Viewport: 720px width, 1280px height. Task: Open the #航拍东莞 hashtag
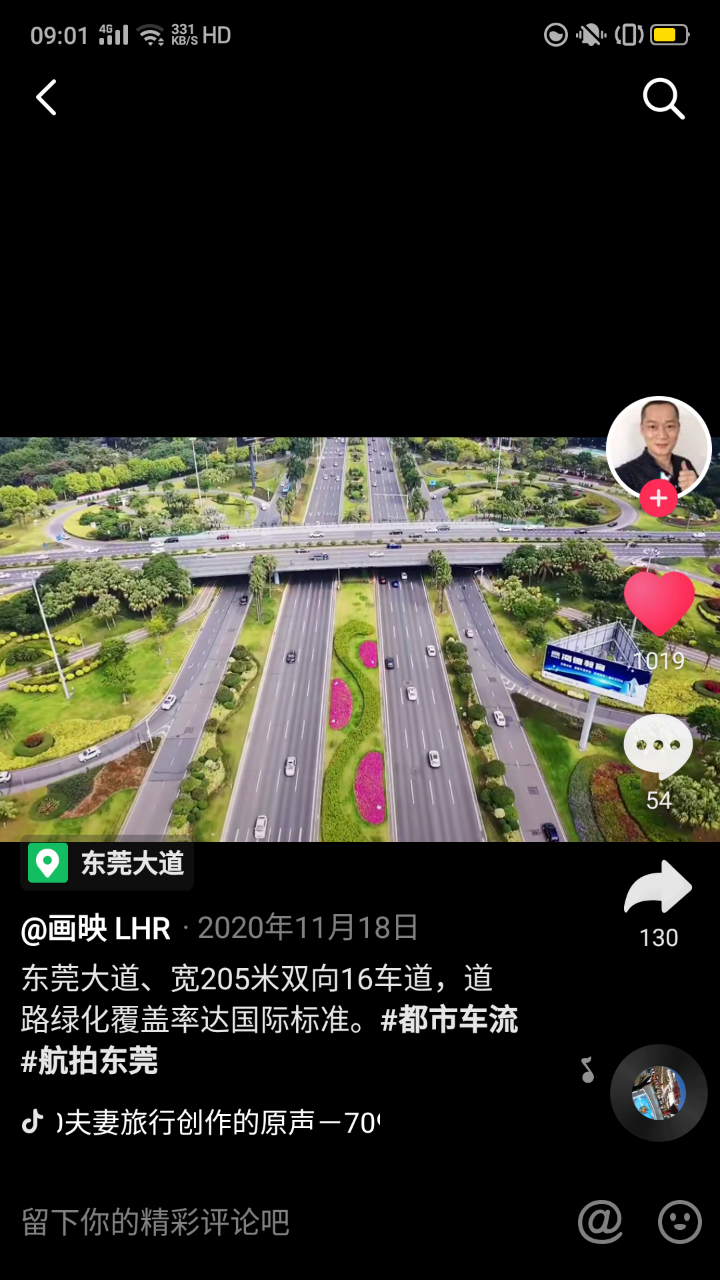(x=89, y=1061)
